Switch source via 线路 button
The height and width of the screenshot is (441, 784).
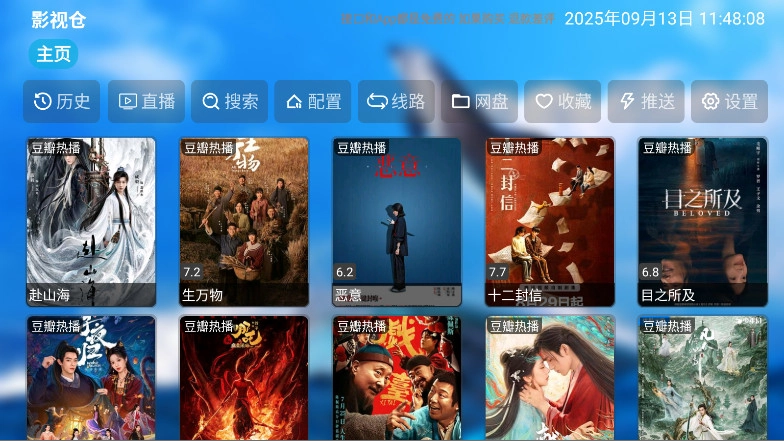pos(396,102)
